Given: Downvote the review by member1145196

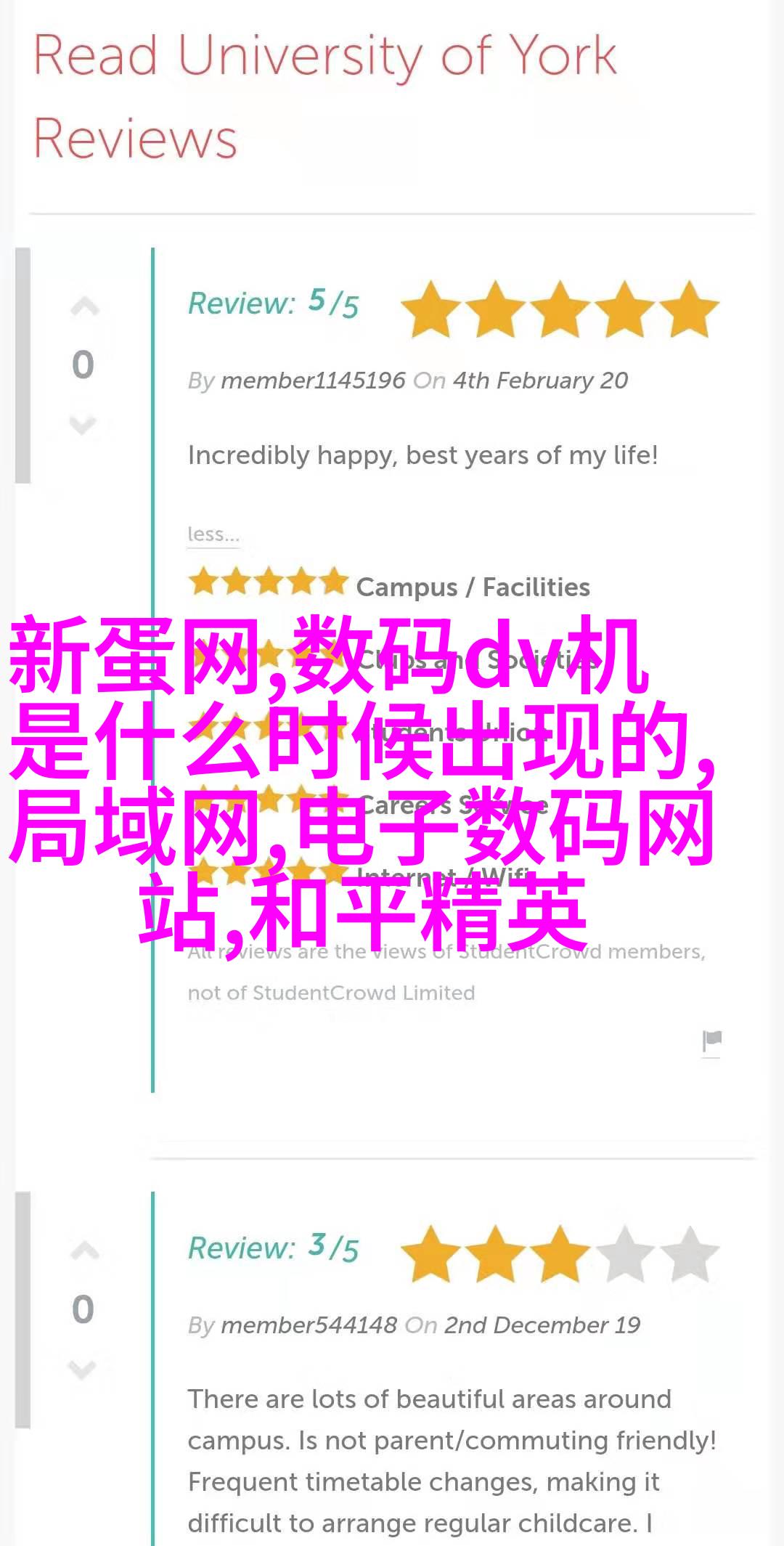Looking at the screenshot, I should 83,424.
